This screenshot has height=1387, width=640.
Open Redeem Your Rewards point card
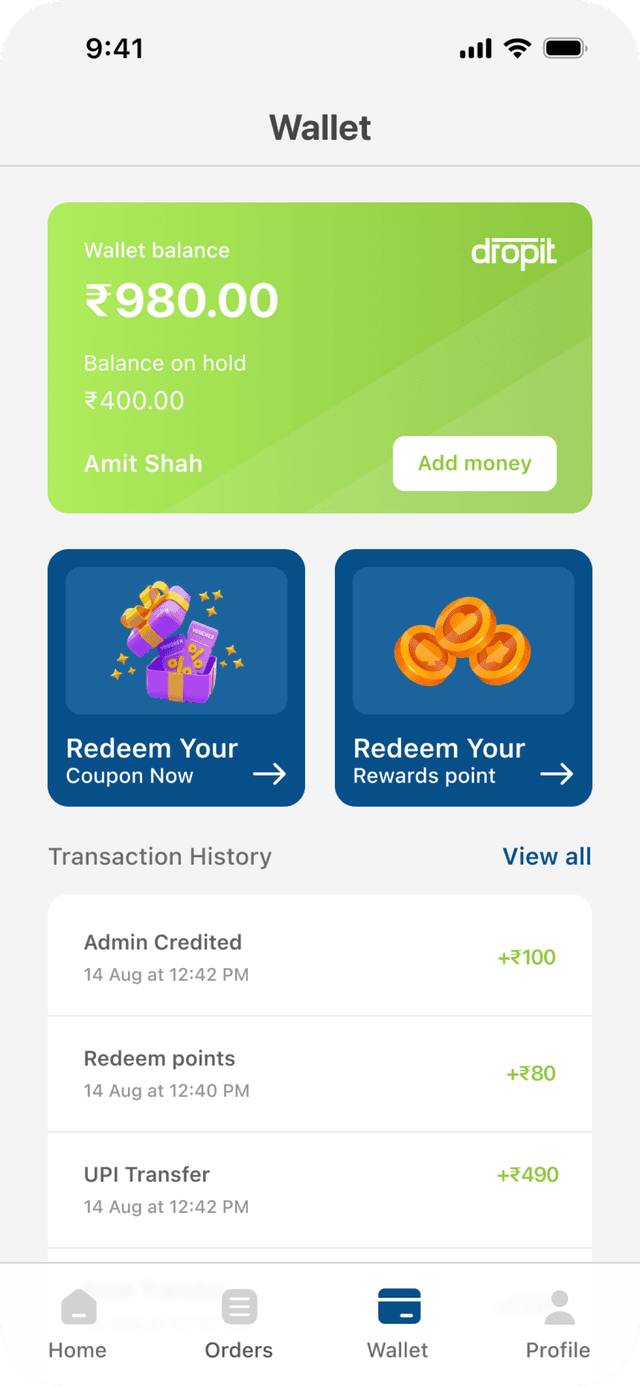463,677
